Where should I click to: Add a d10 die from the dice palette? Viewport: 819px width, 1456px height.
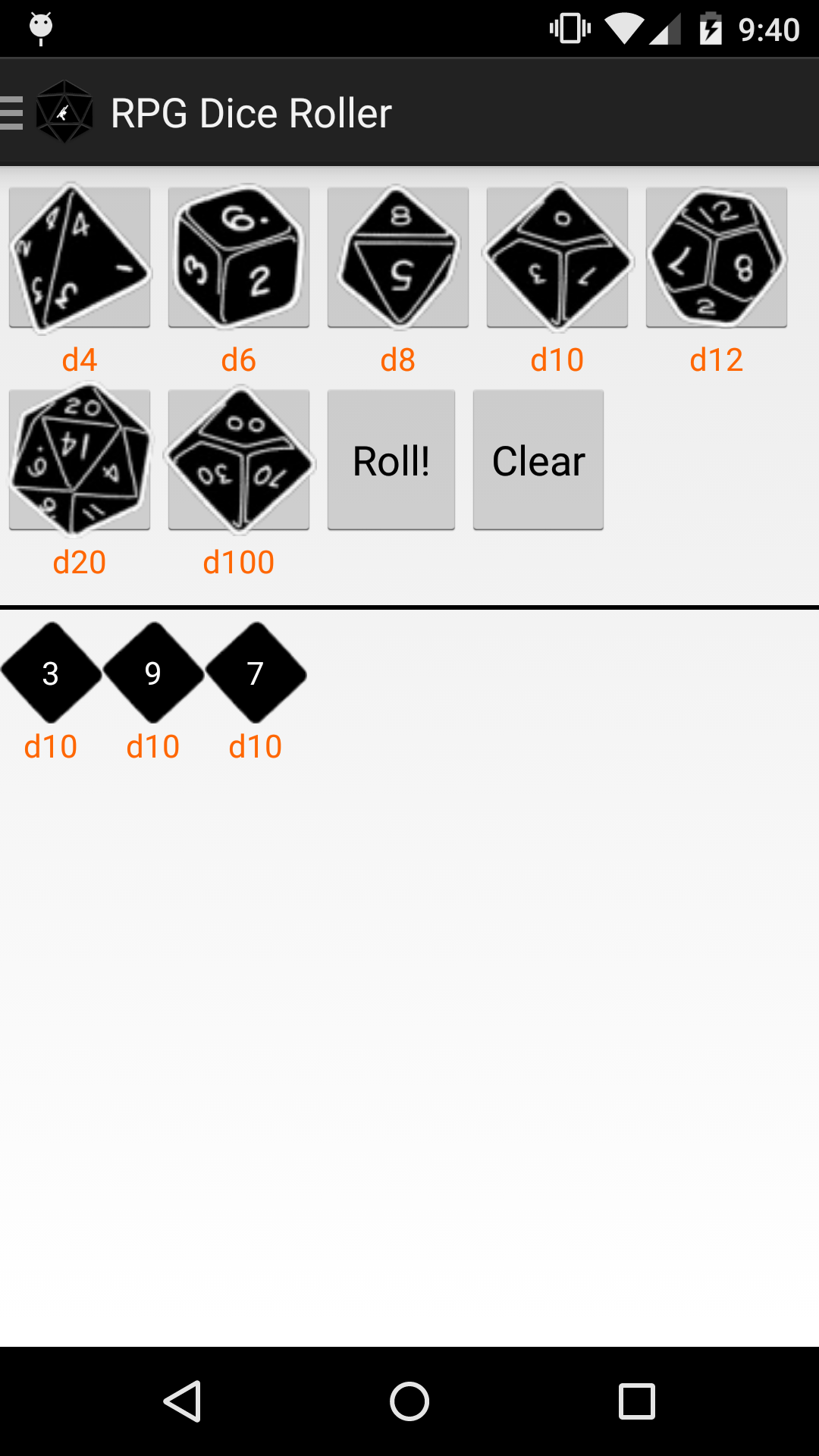557,258
